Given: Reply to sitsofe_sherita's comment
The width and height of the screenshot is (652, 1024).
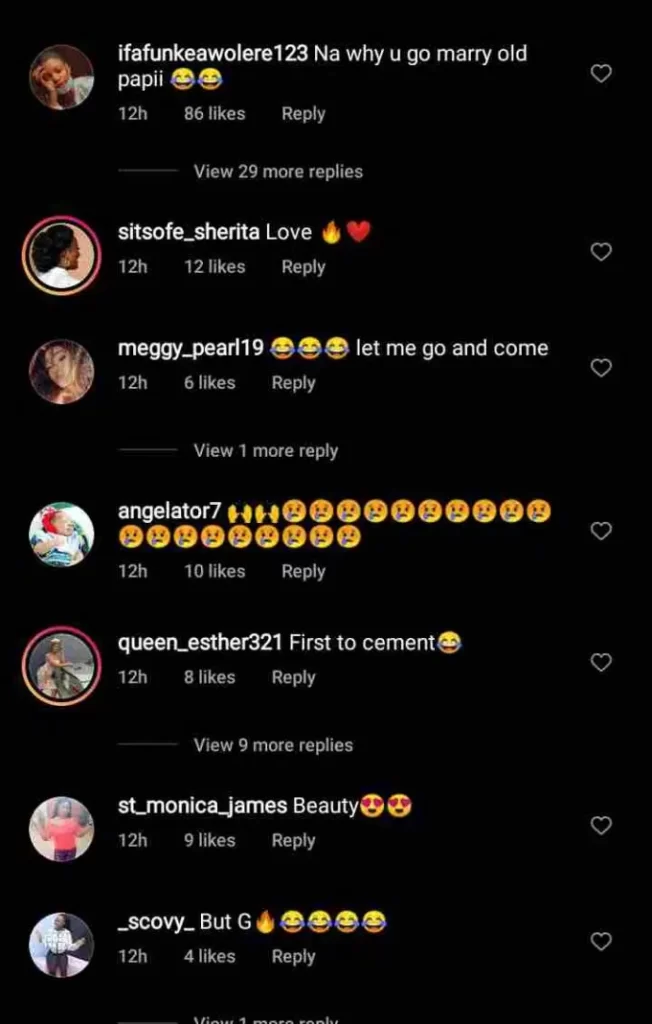Looking at the screenshot, I should click(303, 267).
